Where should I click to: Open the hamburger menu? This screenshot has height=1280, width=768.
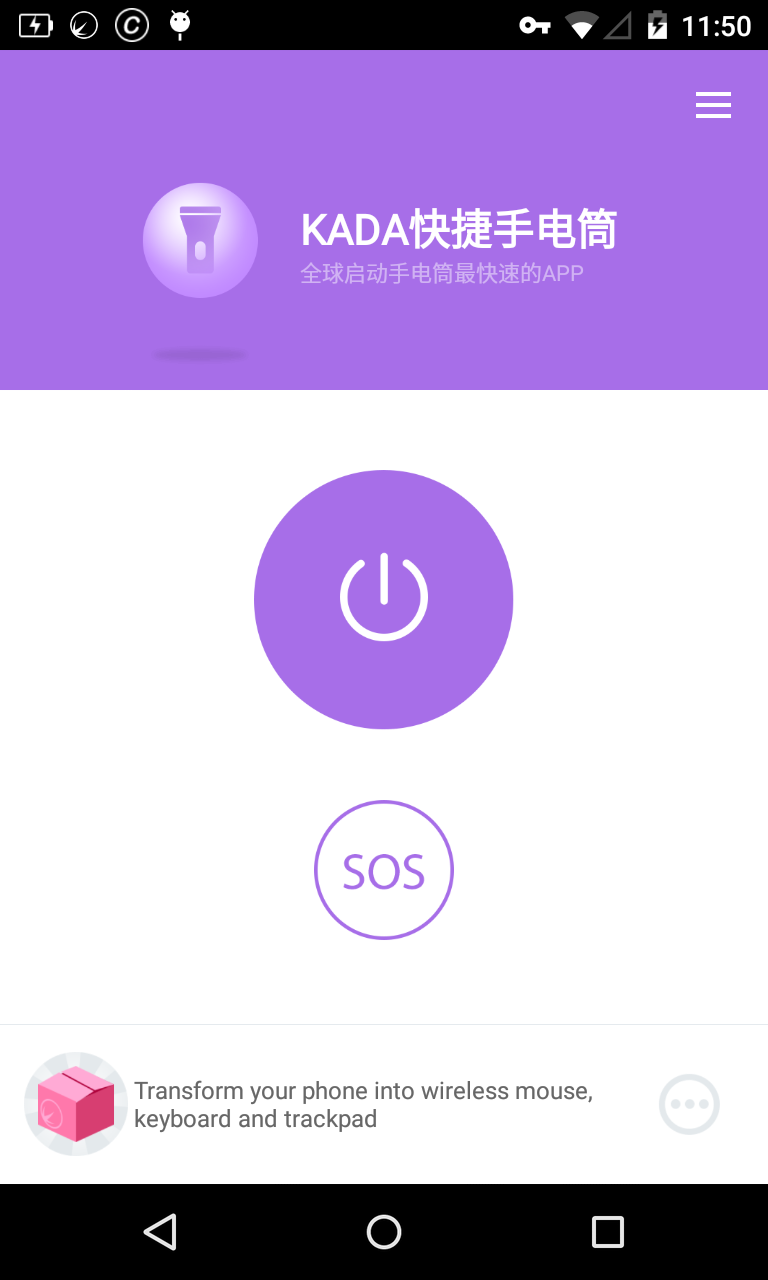pyautogui.click(x=713, y=105)
